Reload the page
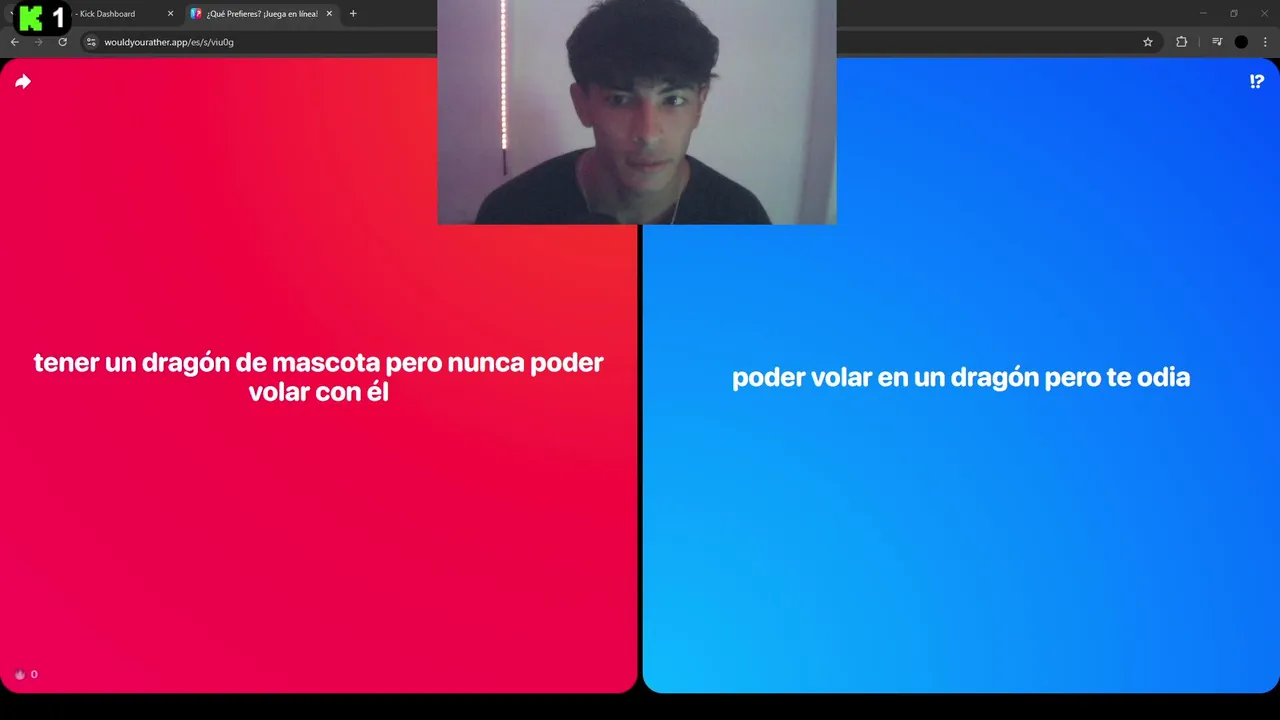The image size is (1280, 720). 62,42
